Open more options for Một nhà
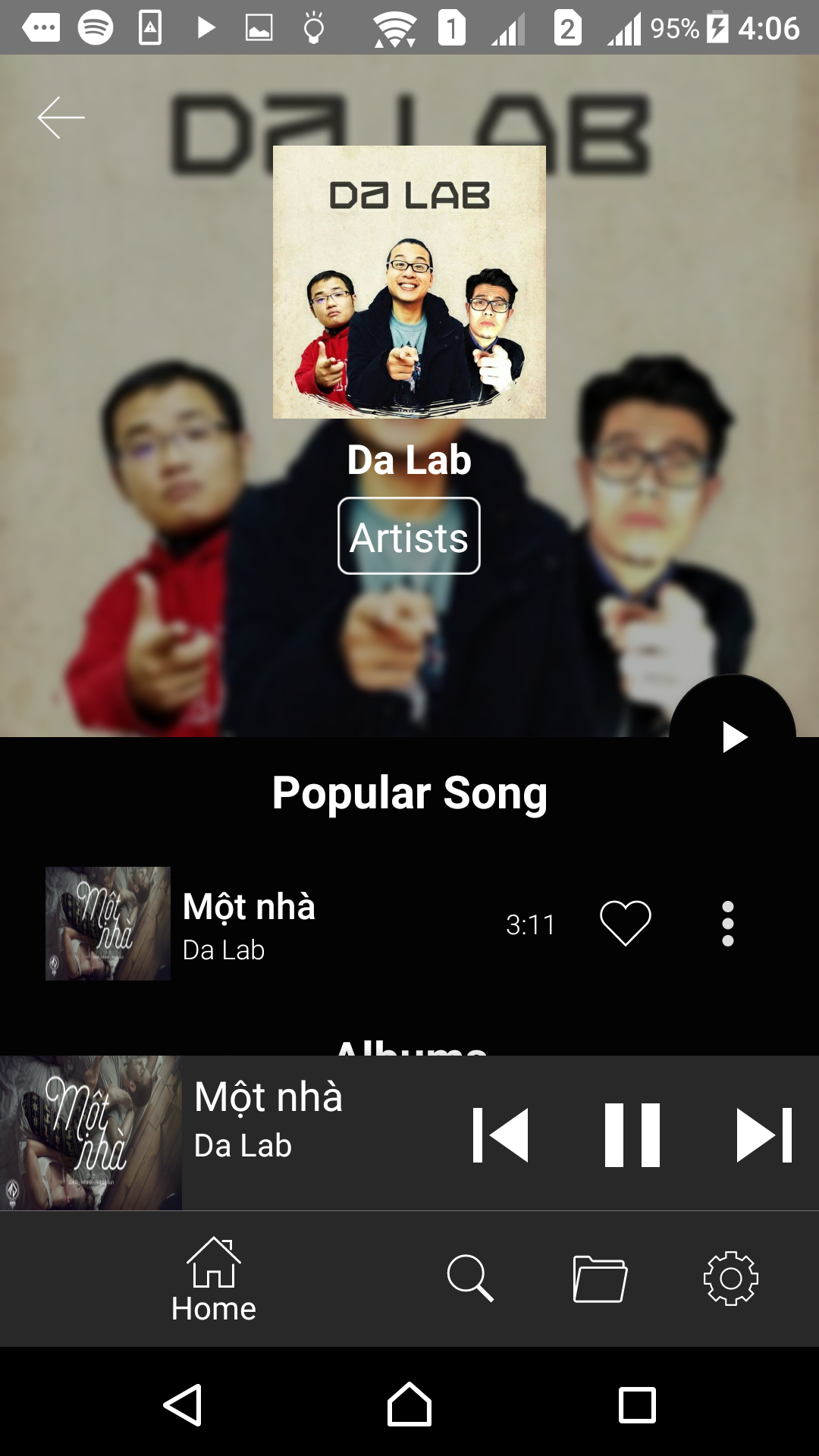 [x=727, y=923]
